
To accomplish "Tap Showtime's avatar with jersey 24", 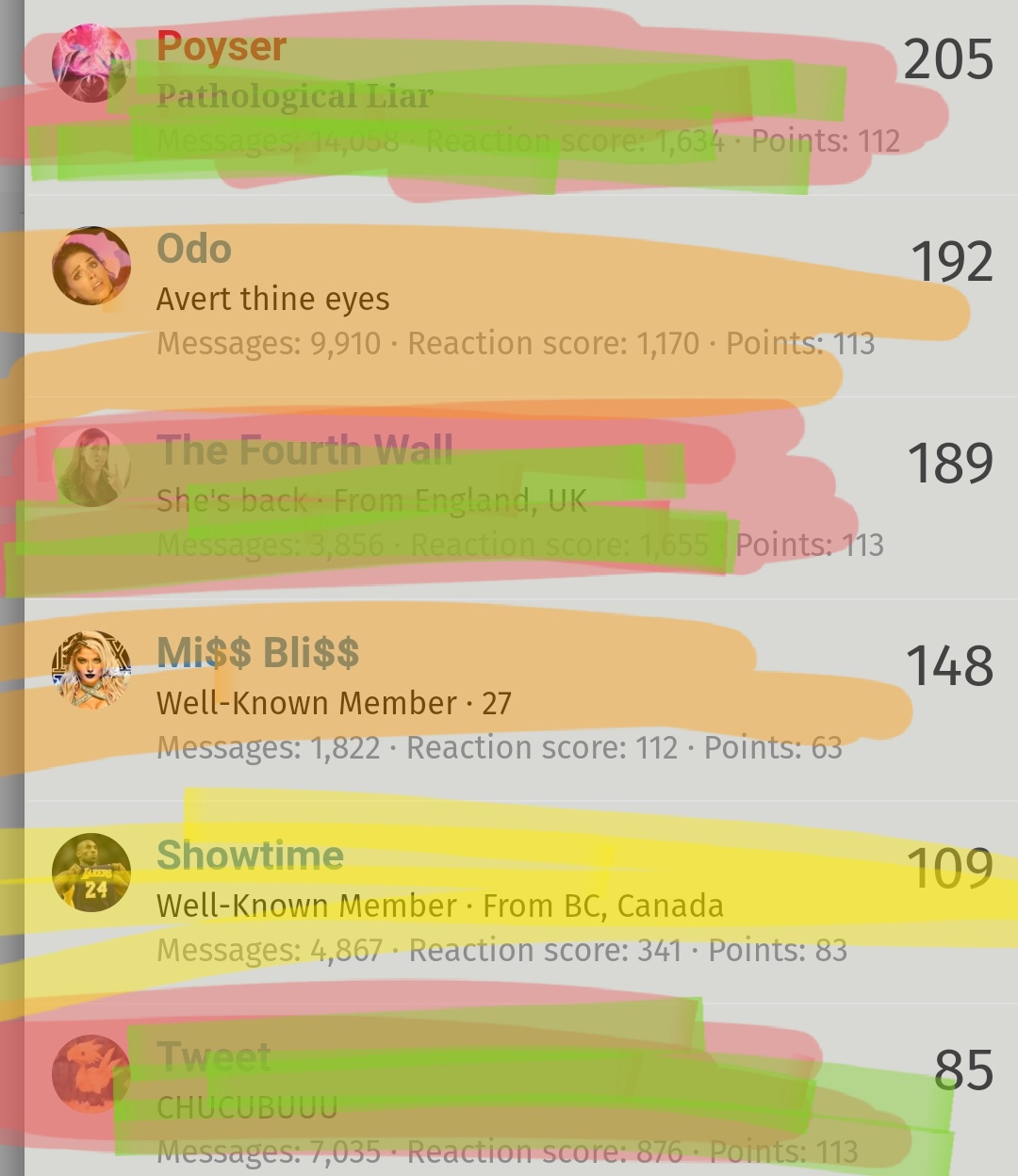I will (90, 873).
